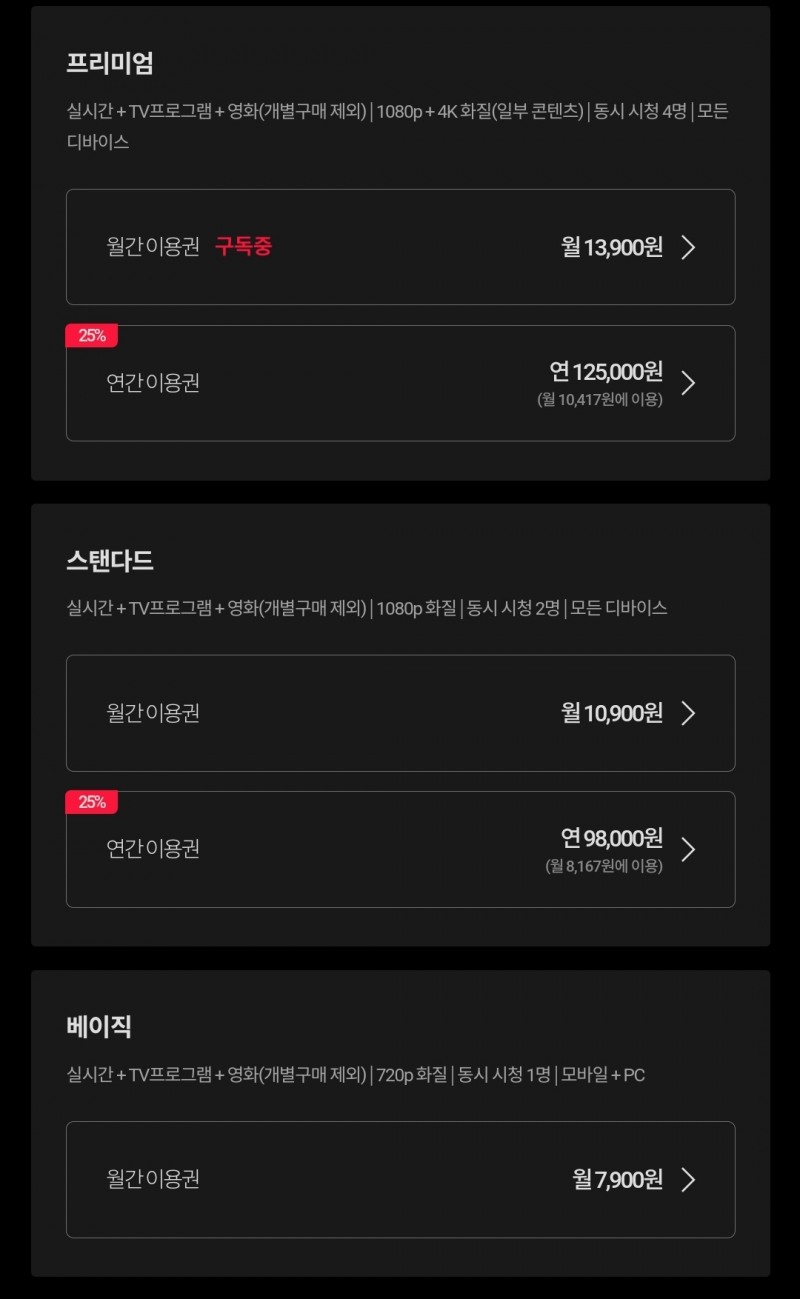
Task: Select the Basic plan 월간이용권 card
Action: tap(400, 1180)
